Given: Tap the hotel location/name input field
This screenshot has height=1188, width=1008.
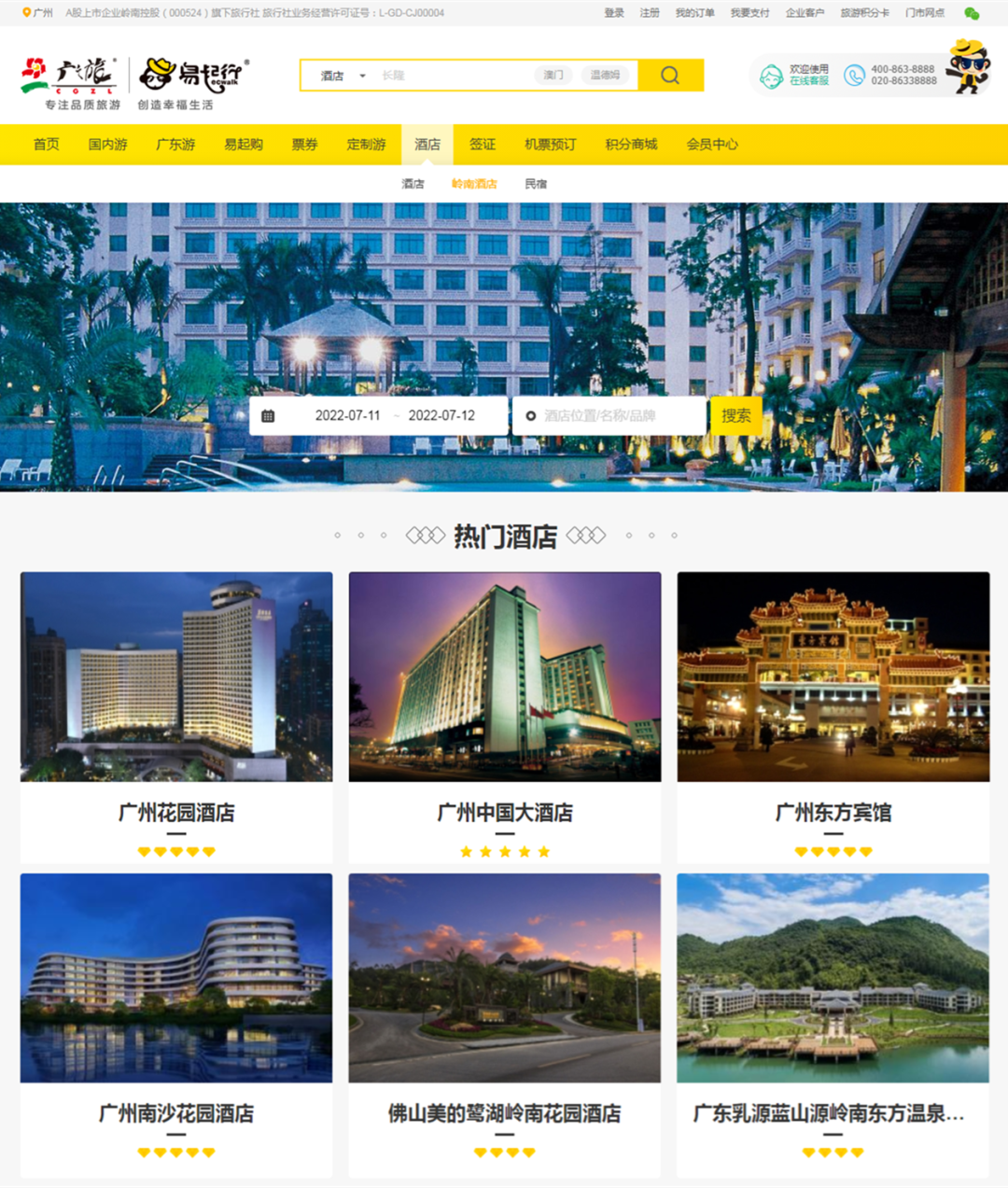Looking at the screenshot, I should (x=616, y=415).
